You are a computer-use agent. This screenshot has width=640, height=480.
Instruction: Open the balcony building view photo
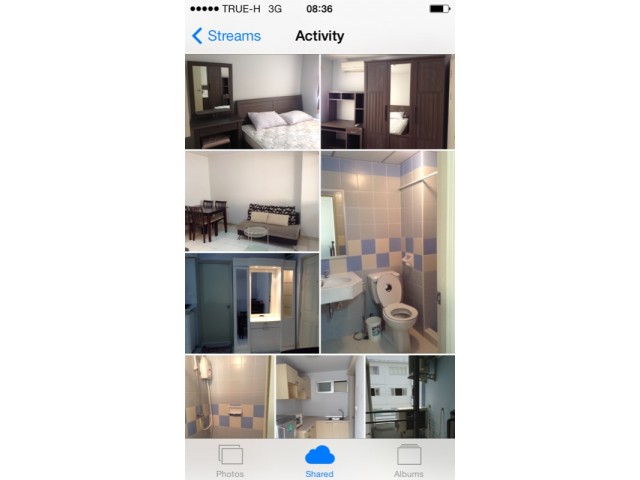coord(410,397)
